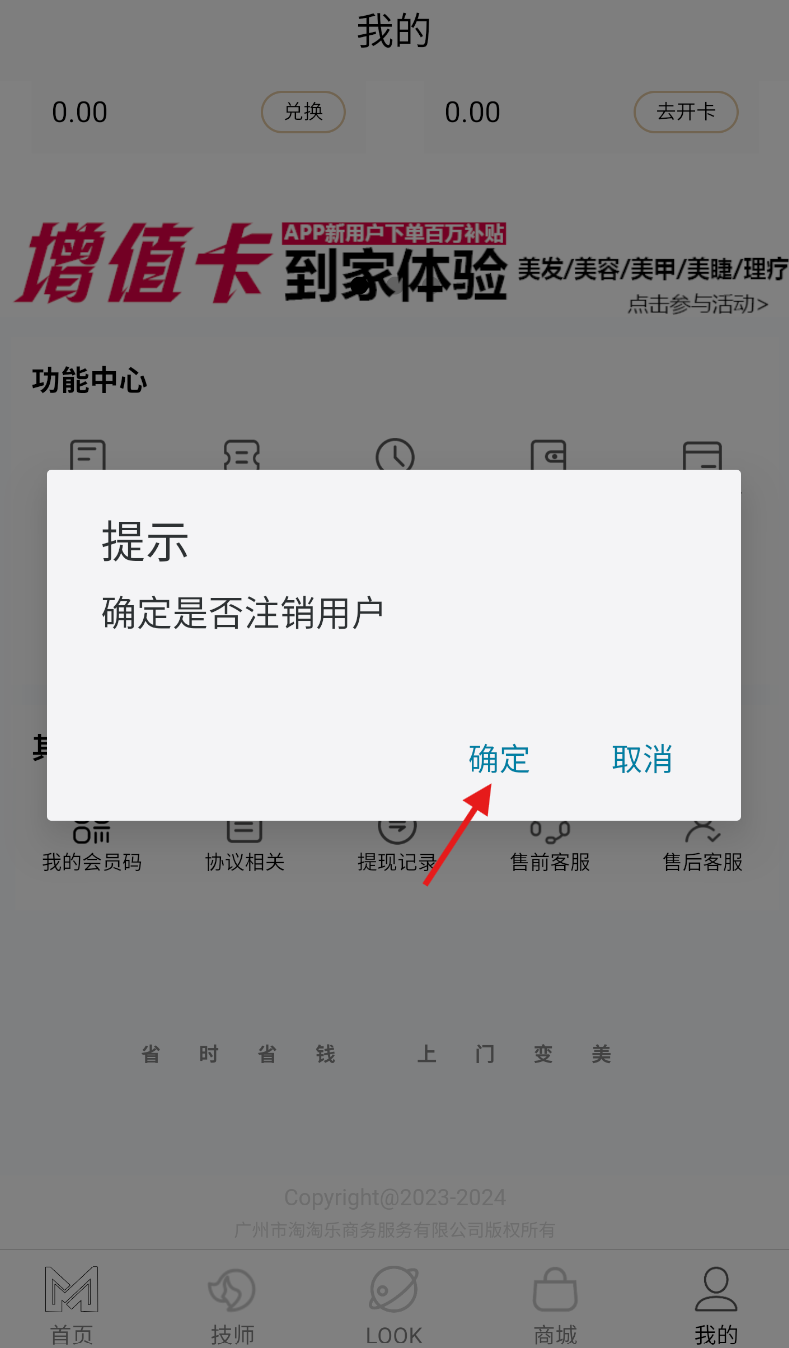Confirm account deletion by tapping 确定
This screenshot has height=1348, width=789.
pyautogui.click(x=499, y=760)
